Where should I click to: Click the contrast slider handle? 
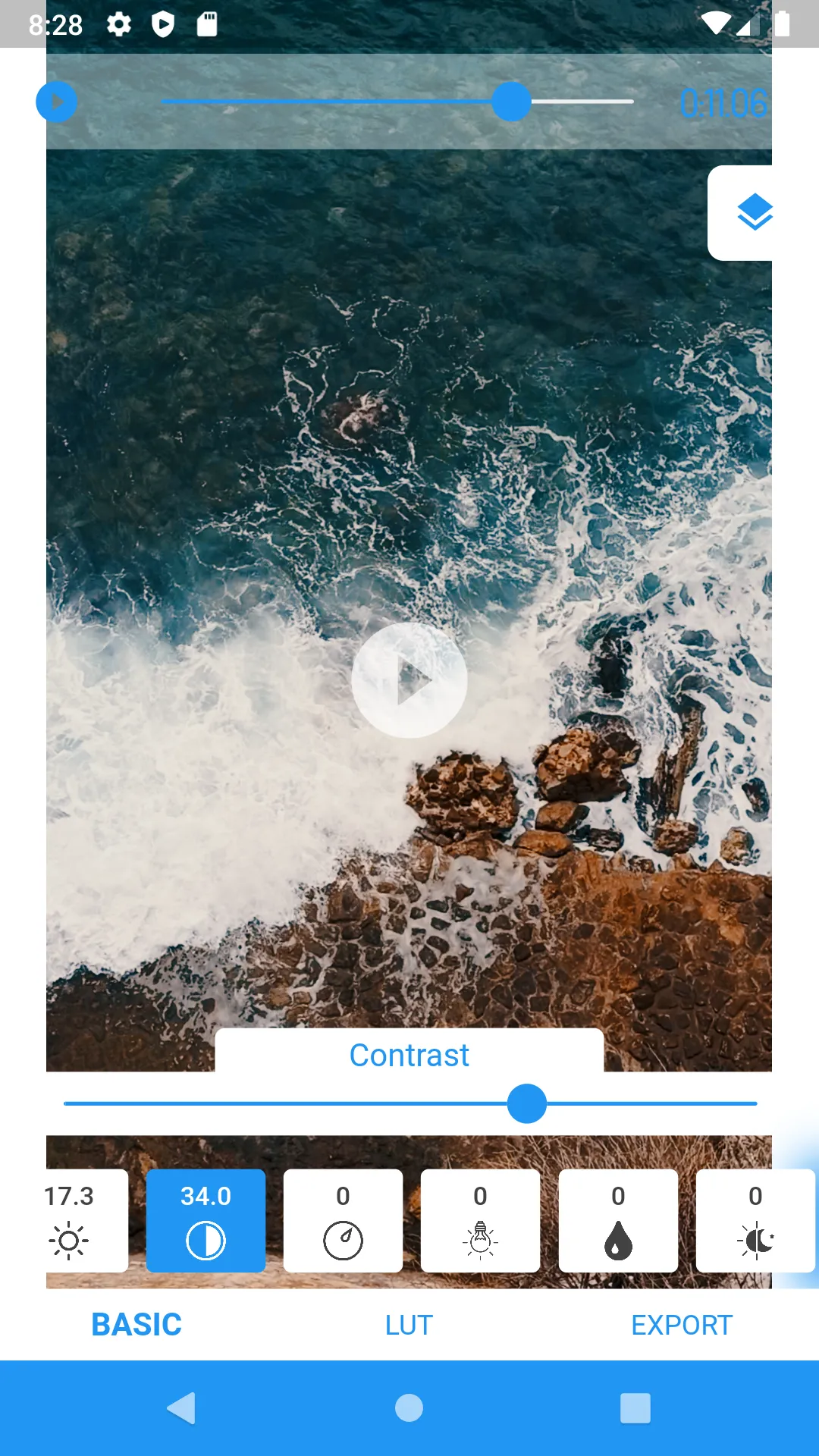pyautogui.click(x=526, y=1104)
